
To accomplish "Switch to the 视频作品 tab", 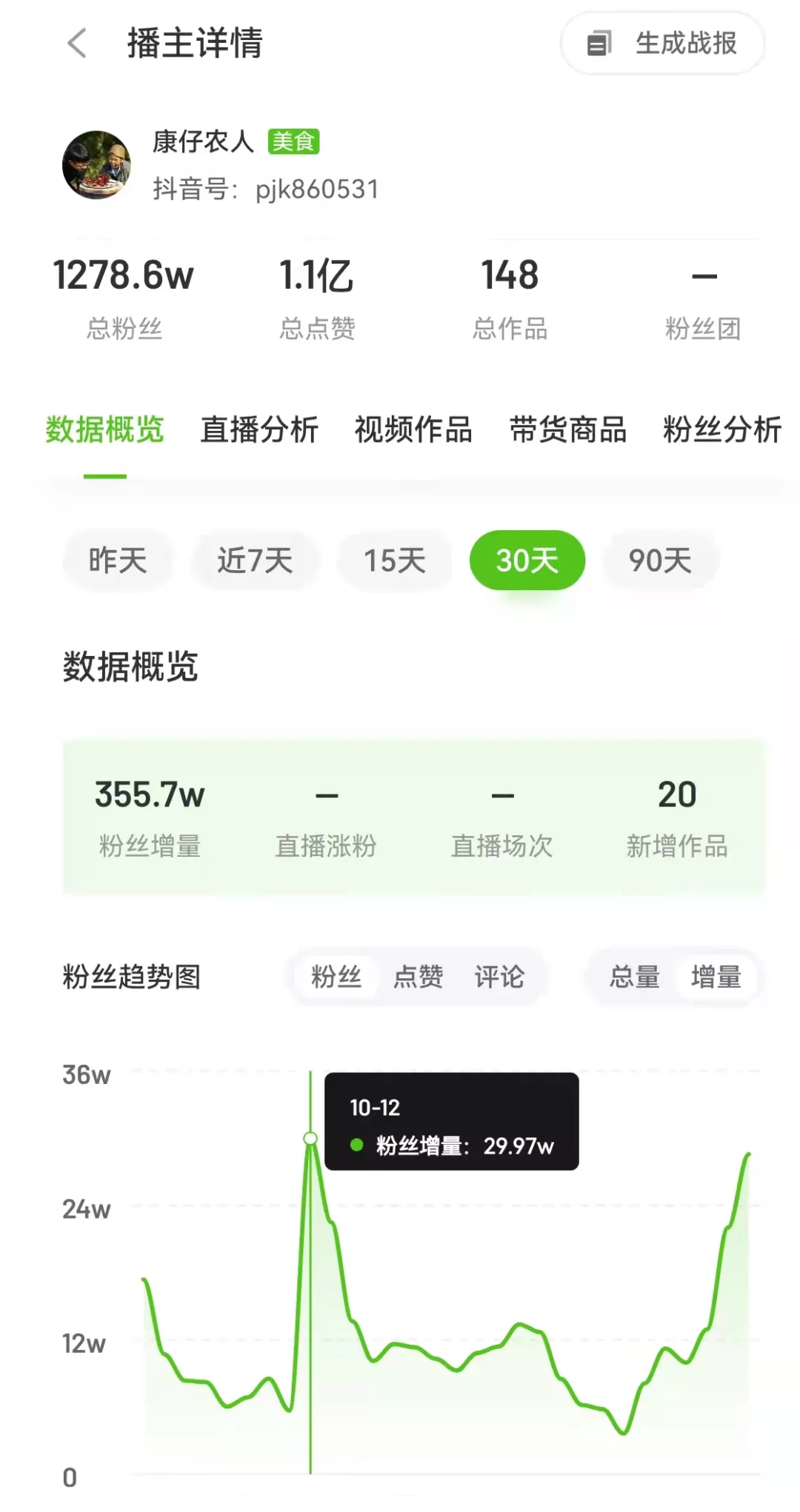I will click(x=413, y=430).
